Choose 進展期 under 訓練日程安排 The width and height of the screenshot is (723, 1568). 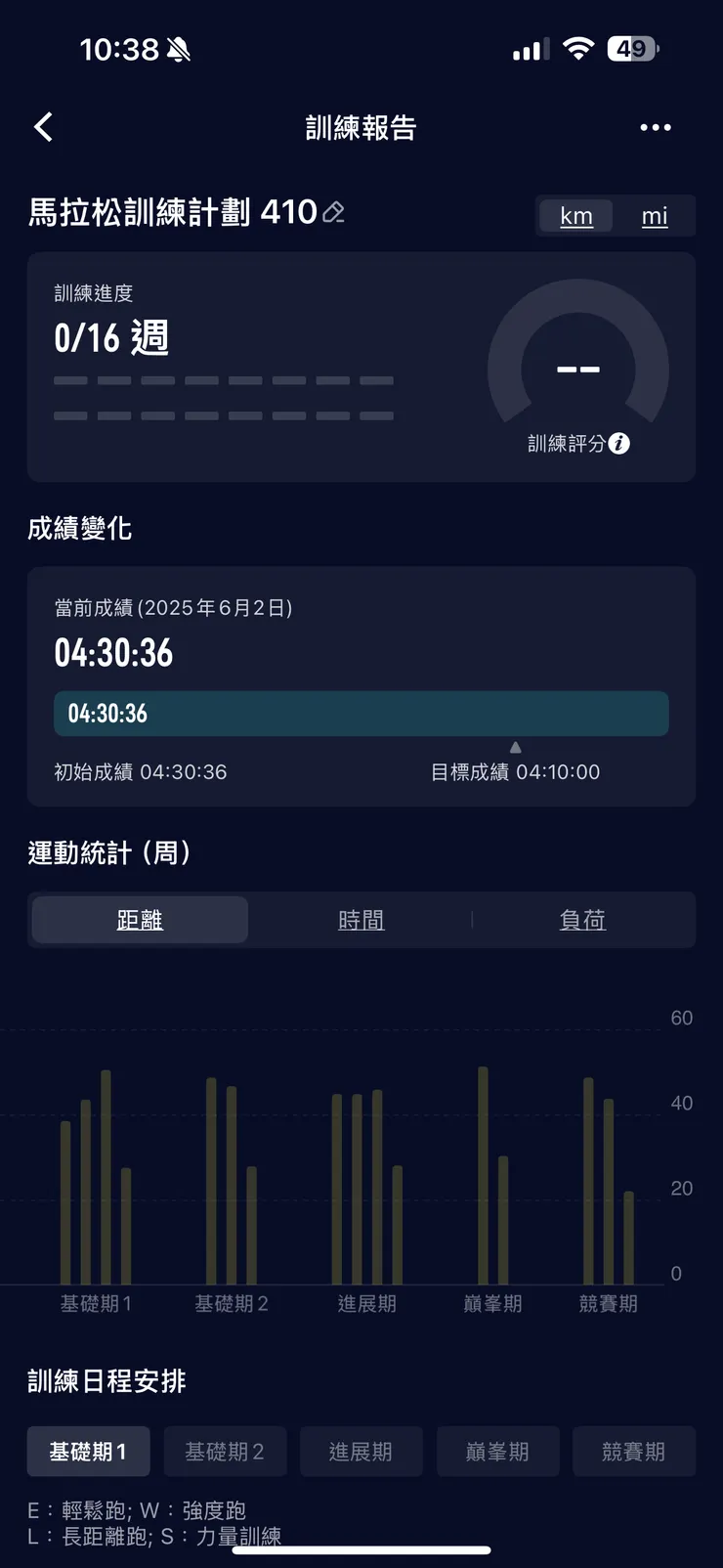coord(361,1451)
